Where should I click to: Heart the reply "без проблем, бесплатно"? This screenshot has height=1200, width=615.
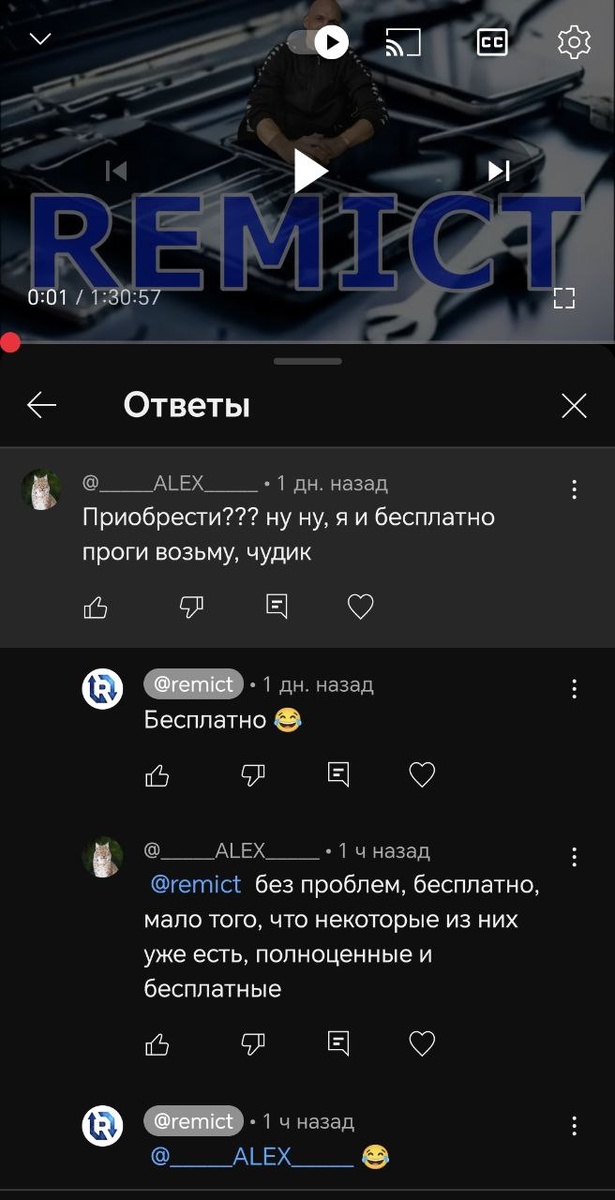coord(423,1044)
